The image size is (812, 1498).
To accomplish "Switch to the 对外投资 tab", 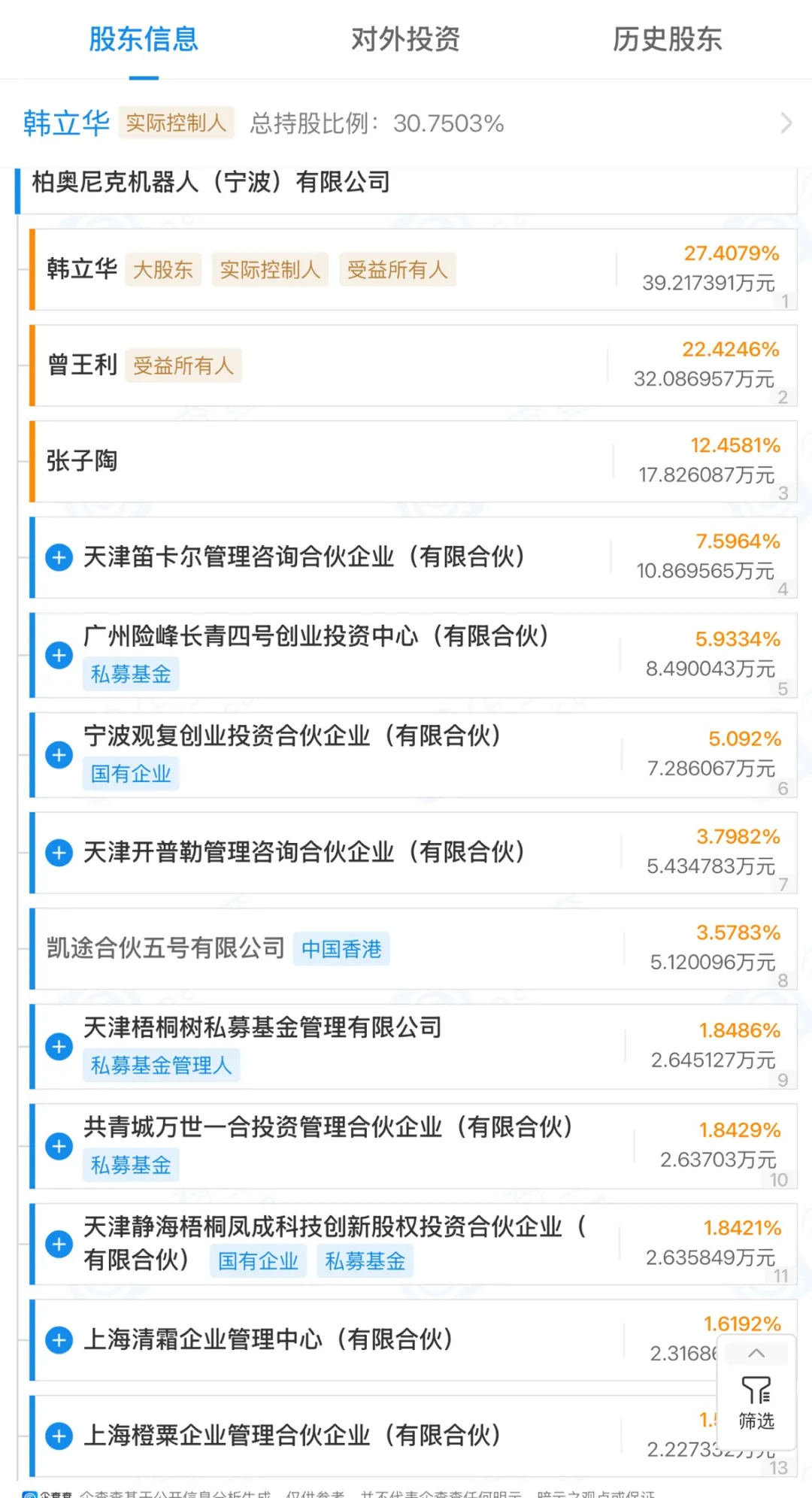I will [x=405, y=39].
